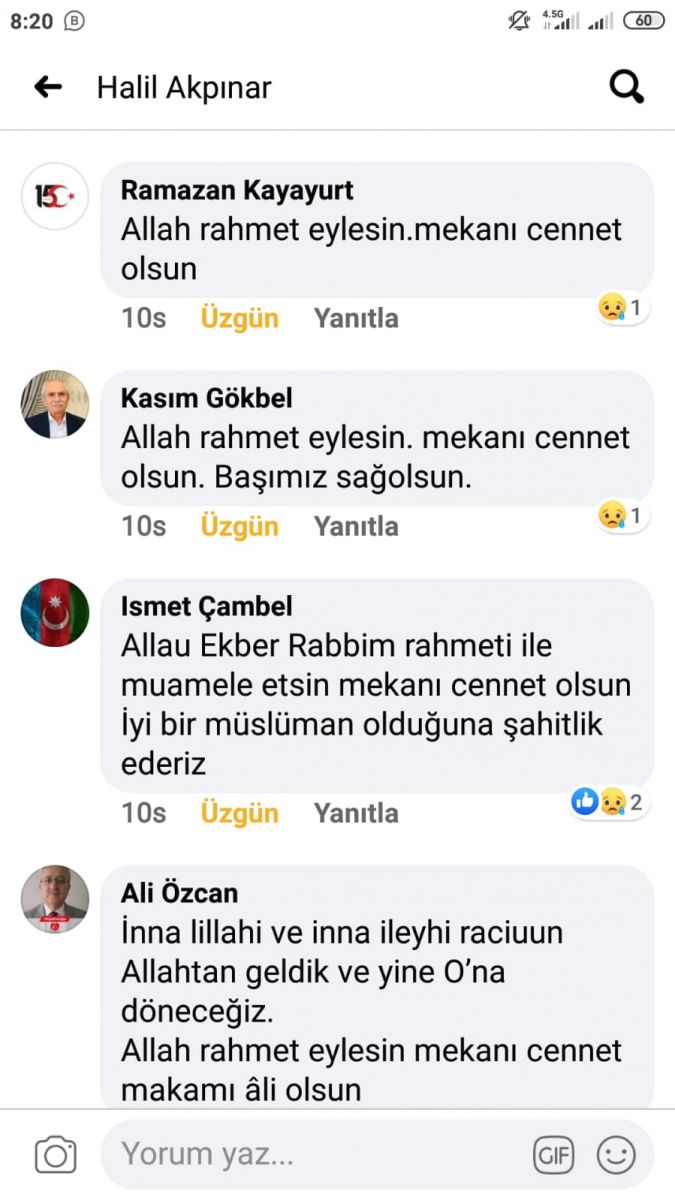The height and width of the screenshot is (1200, 675).
Task: View reactions on Ismet Çambel's comment
Action: (x=609, y=801)
